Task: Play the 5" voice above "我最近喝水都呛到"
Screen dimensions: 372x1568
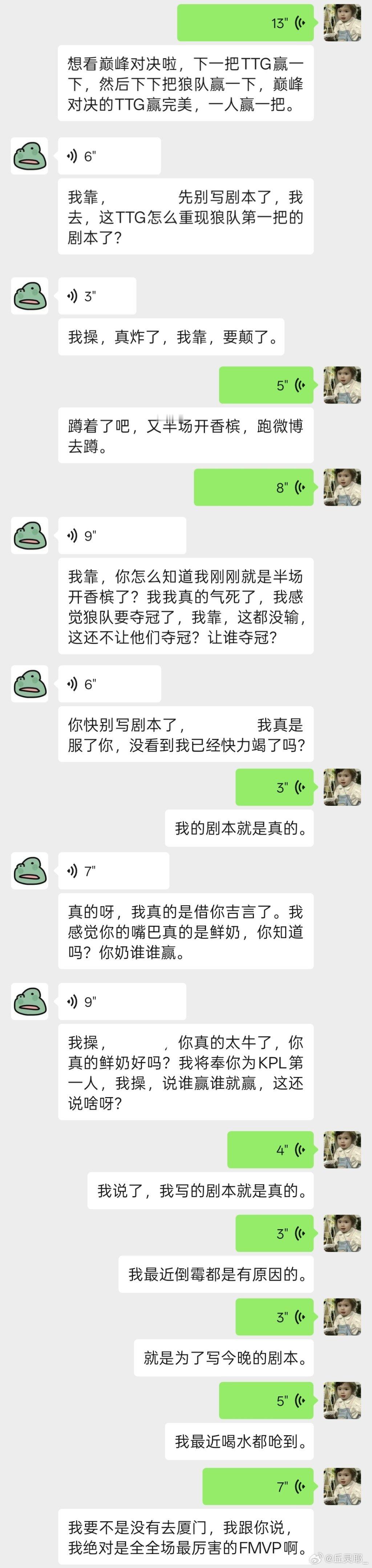Action: 267,1401
